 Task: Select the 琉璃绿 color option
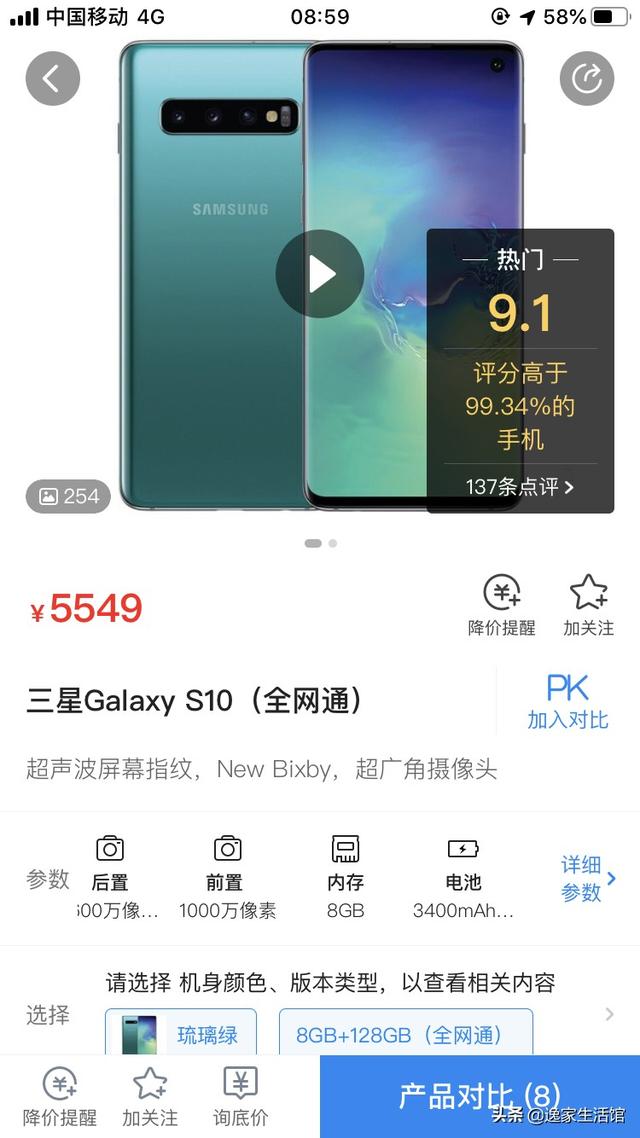tap(181, 1034)
